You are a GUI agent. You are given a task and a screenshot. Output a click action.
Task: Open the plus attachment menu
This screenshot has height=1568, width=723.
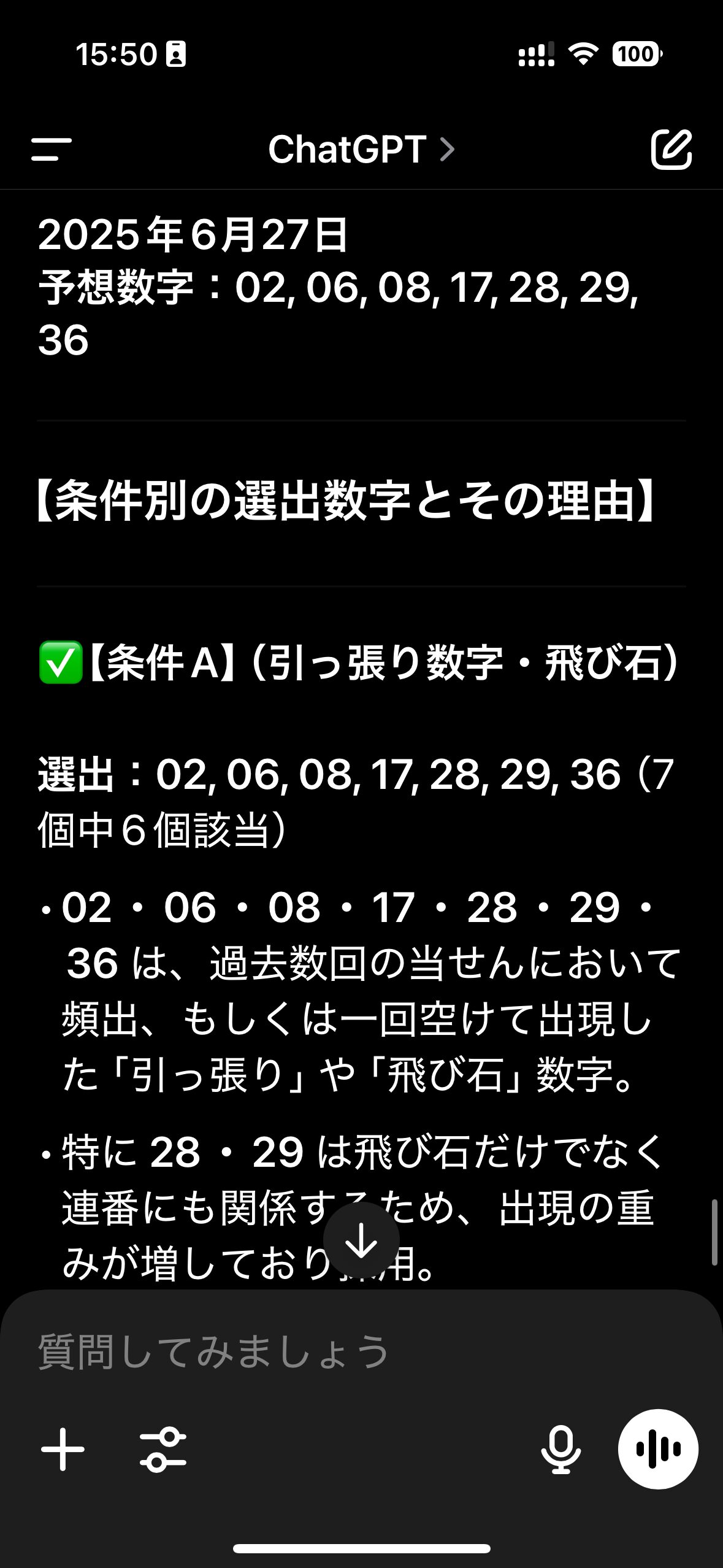pyautogui.click(x=63, y=1450)
